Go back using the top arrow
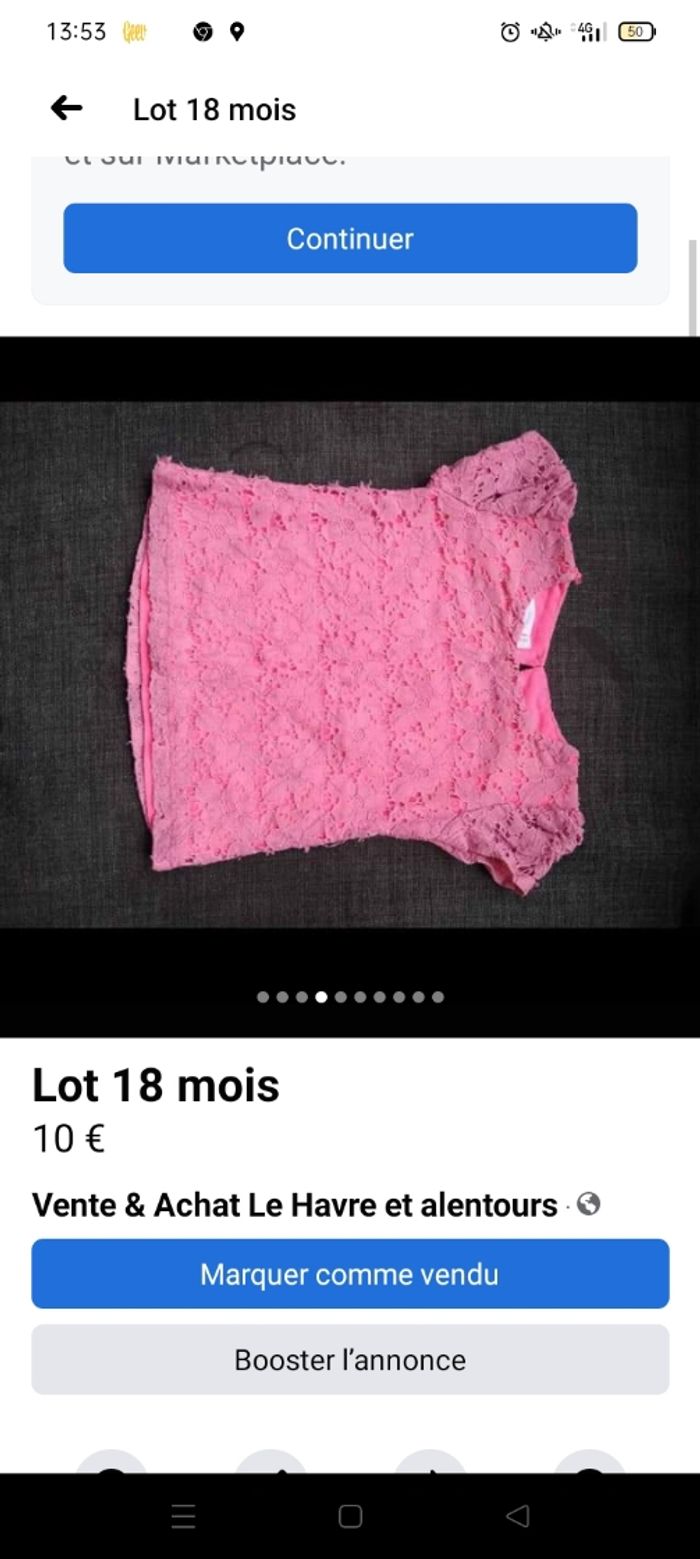This screenshot has height=1559, width=700. pos(66,108)
